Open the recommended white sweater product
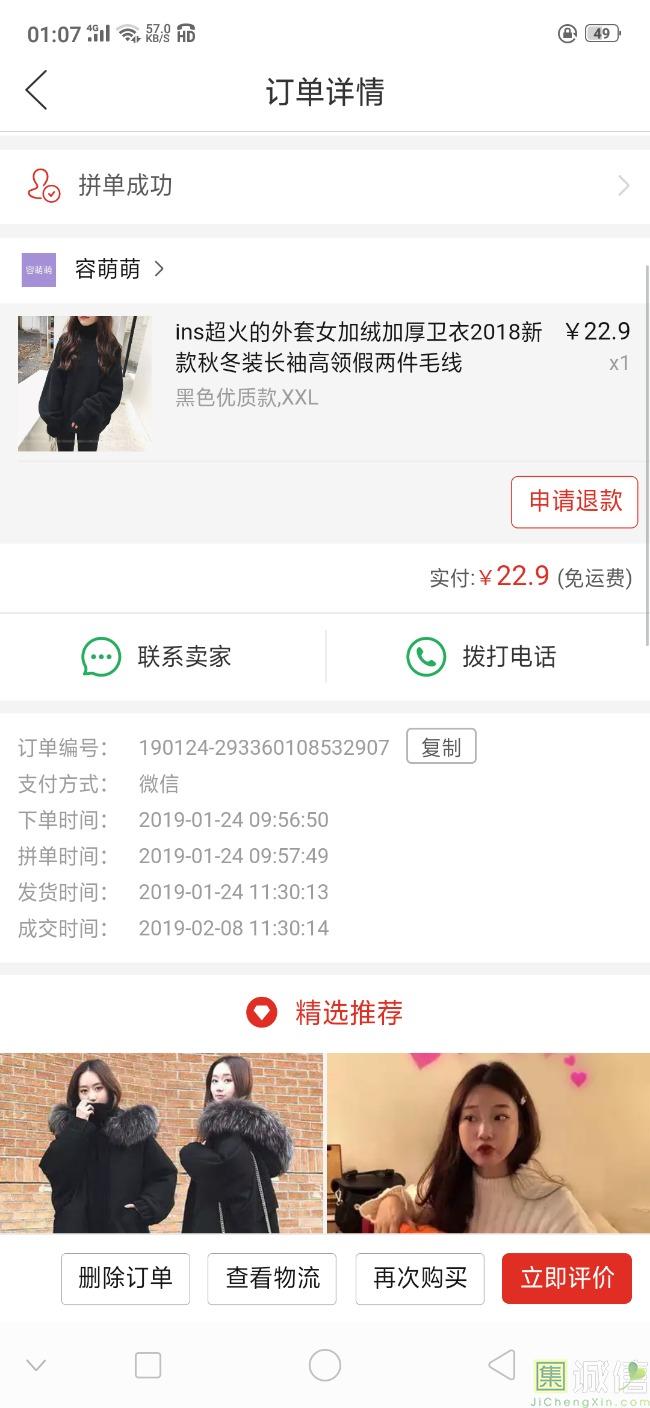This screenshot has width=650, height=1408. (488, 1142)
